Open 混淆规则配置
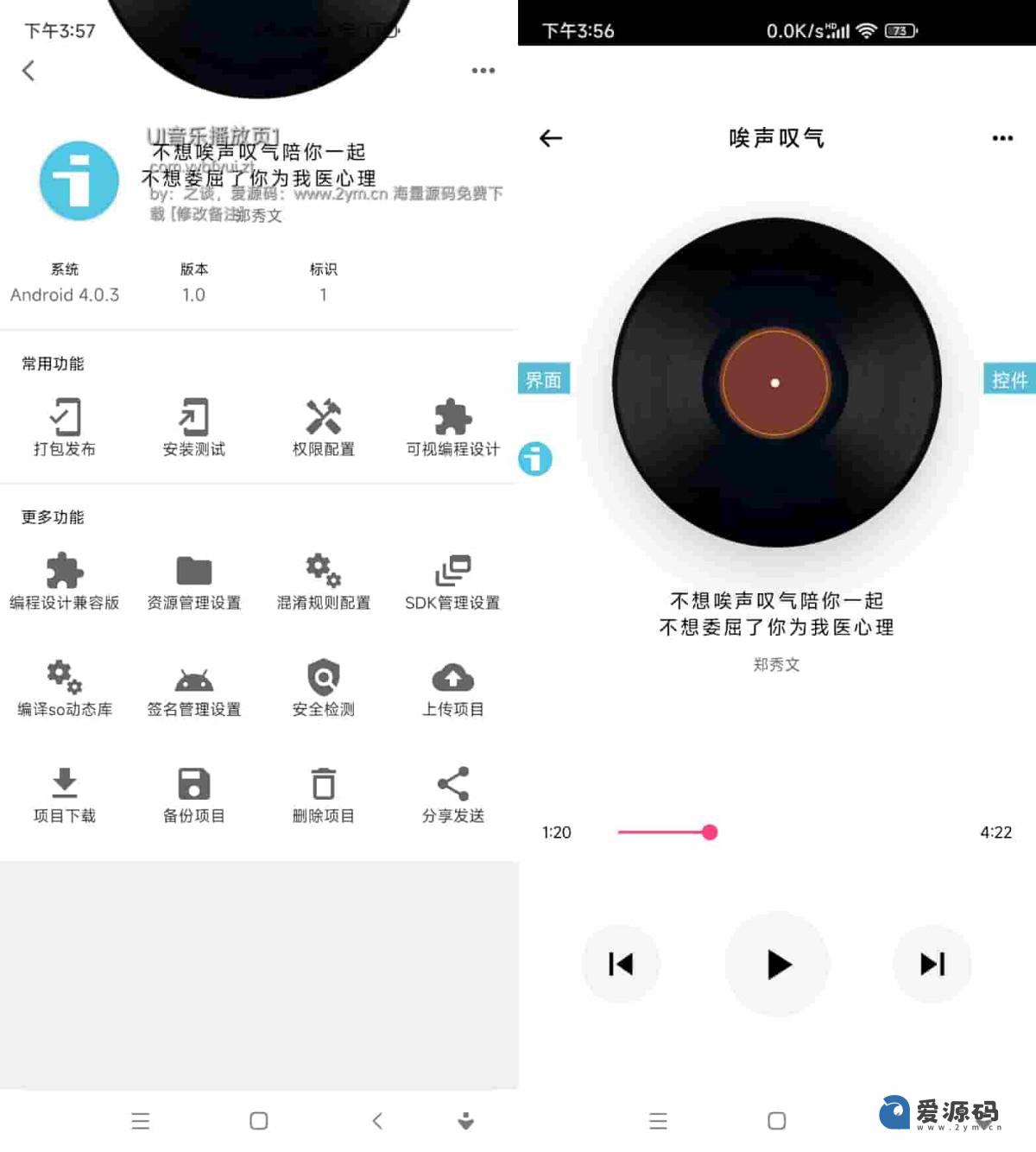 [x=324, y=581]
